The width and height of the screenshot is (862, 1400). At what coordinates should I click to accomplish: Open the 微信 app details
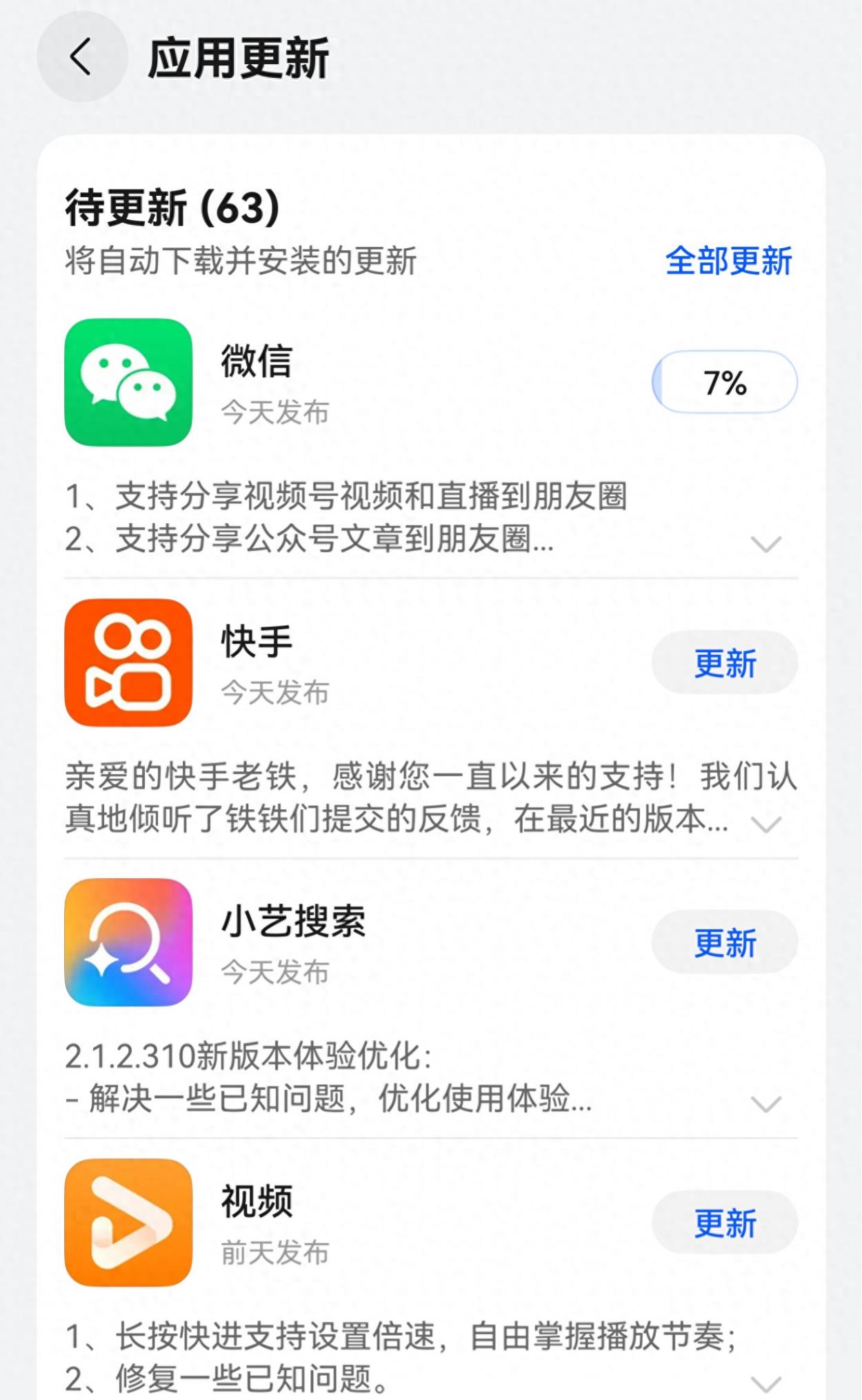pyautogui.click(x=128, y=382)
